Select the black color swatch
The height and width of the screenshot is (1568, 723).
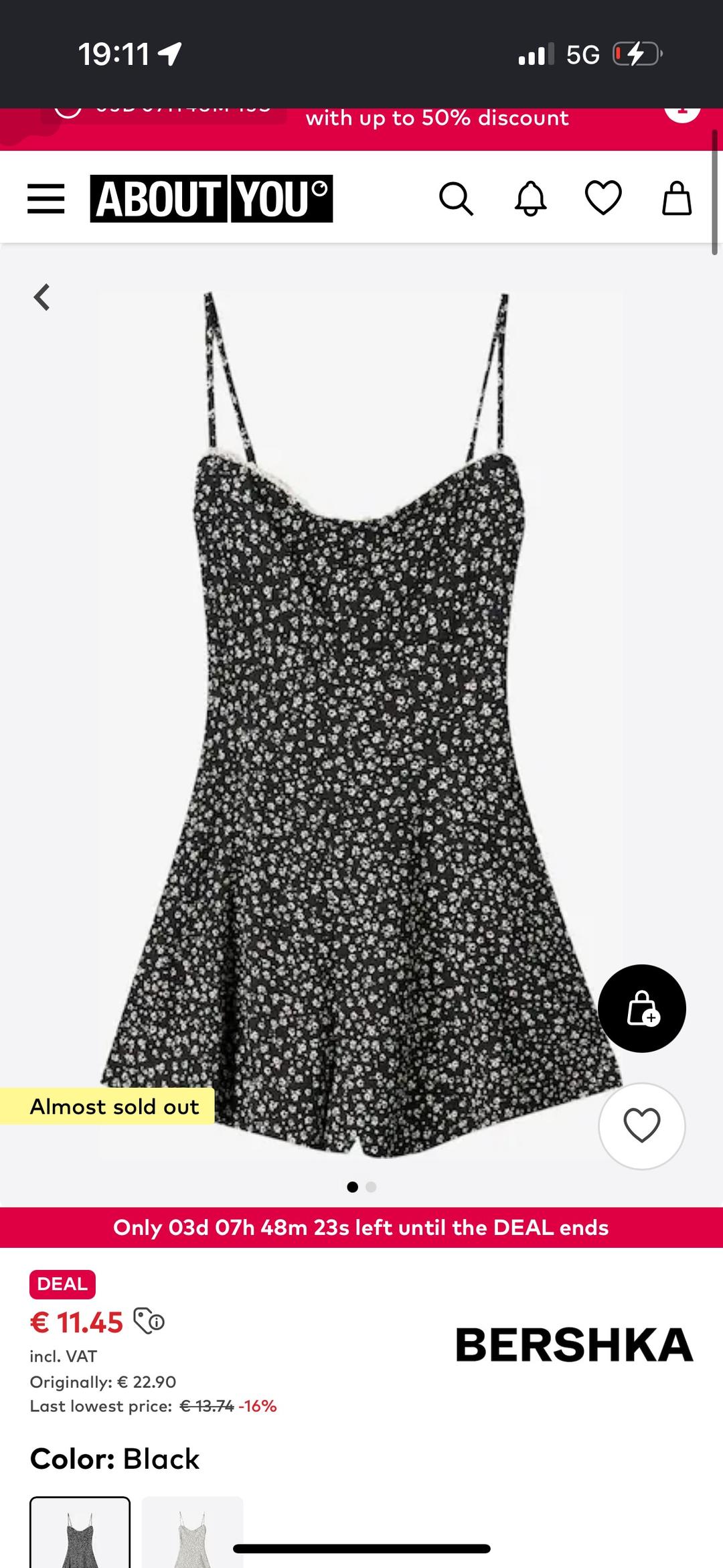(x=80, y=1533)
